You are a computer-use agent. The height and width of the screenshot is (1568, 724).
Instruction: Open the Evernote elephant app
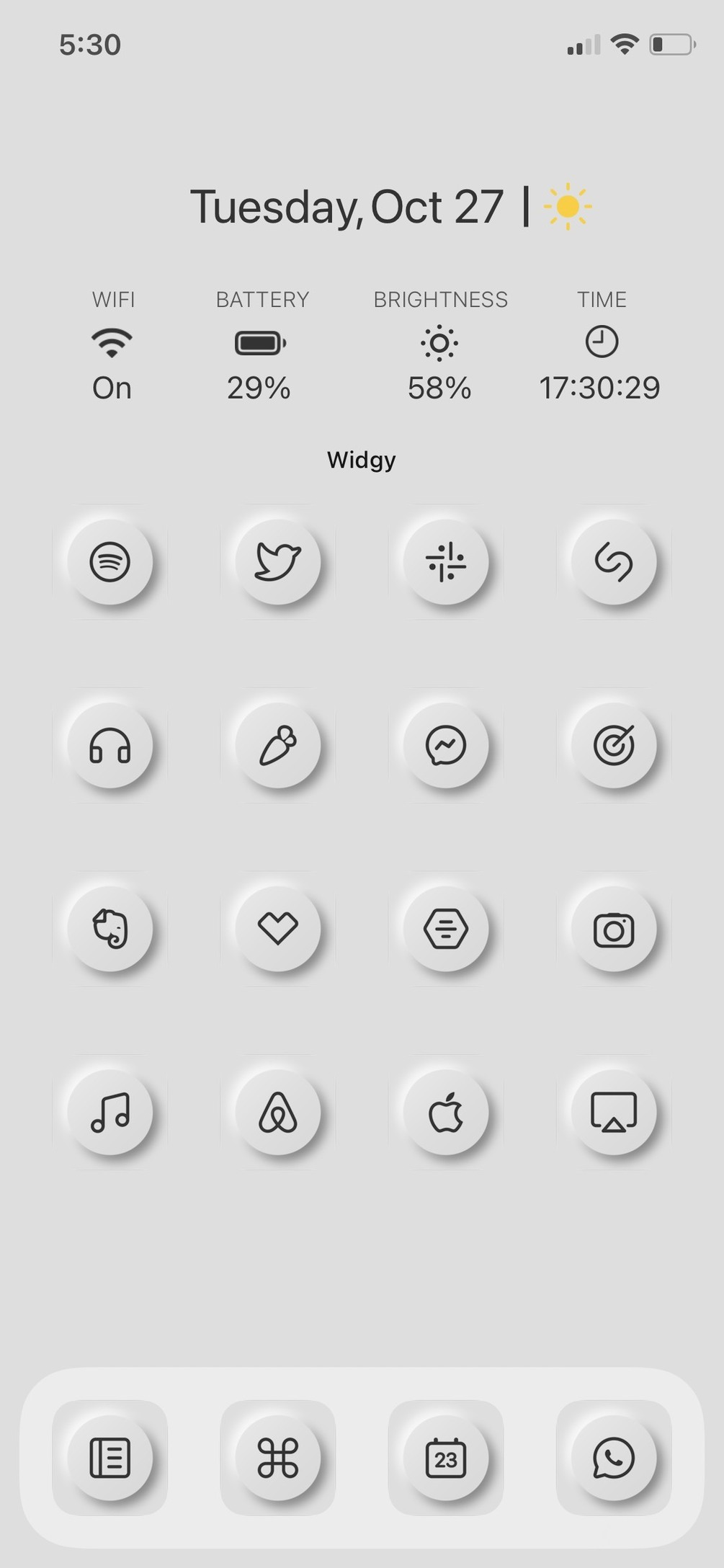click(x=110, y=929)
